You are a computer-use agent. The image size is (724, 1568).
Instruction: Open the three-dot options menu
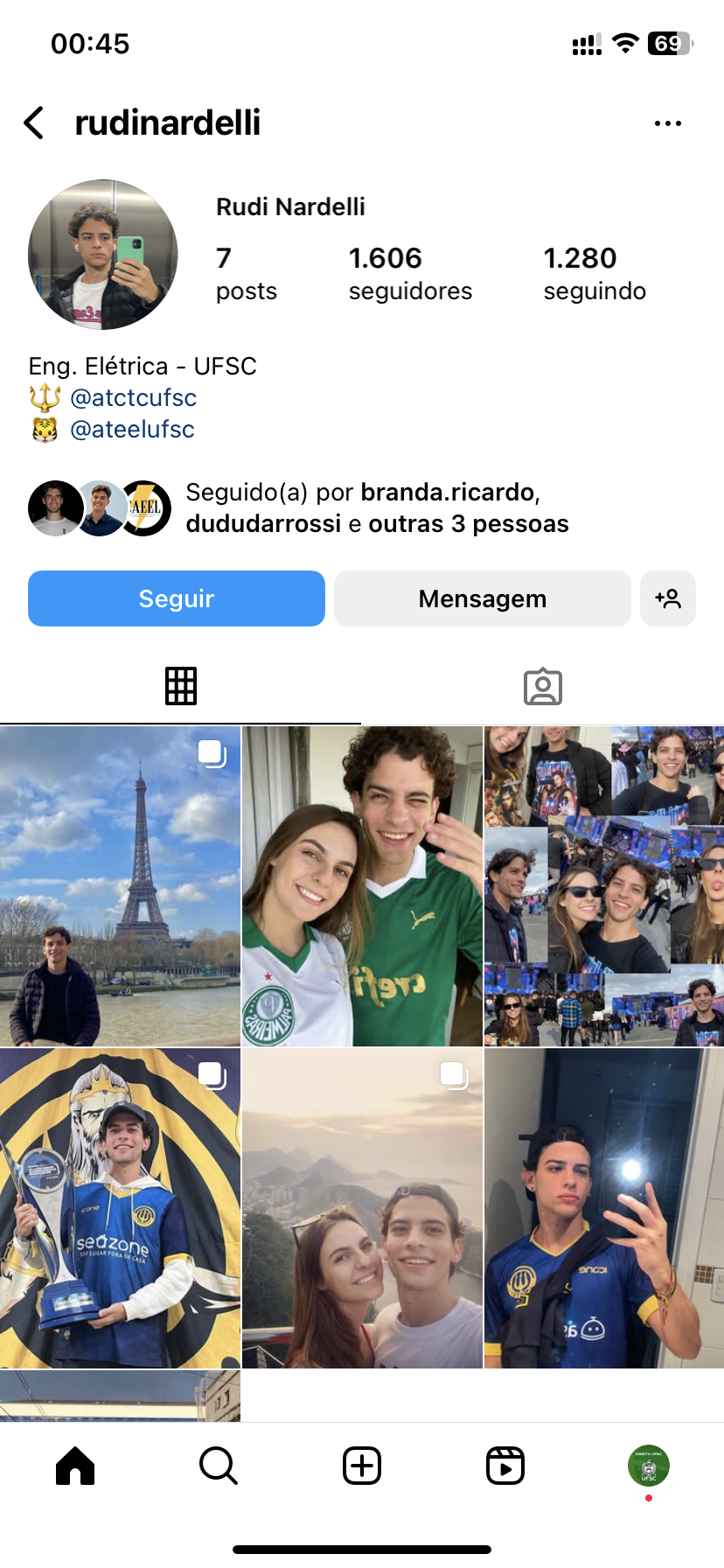667,123
